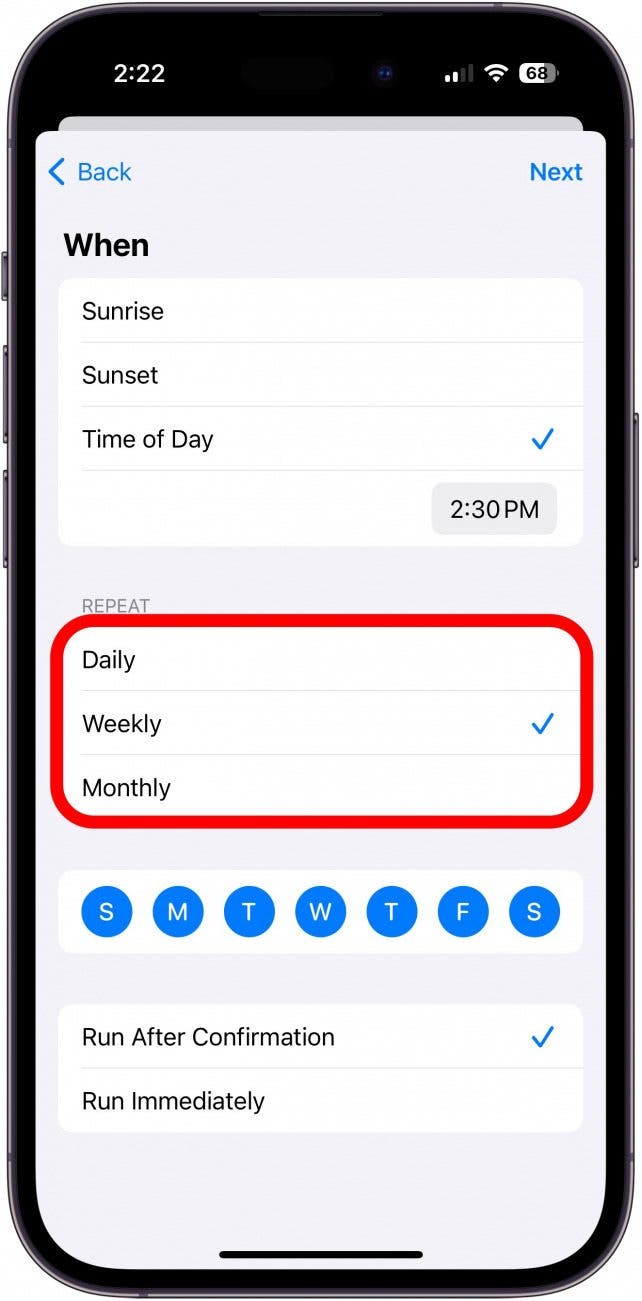The height and width of the screenshot is (1301, 642).
Task: Choose Sunset as the trigger time
Action: tap(320, 375)
